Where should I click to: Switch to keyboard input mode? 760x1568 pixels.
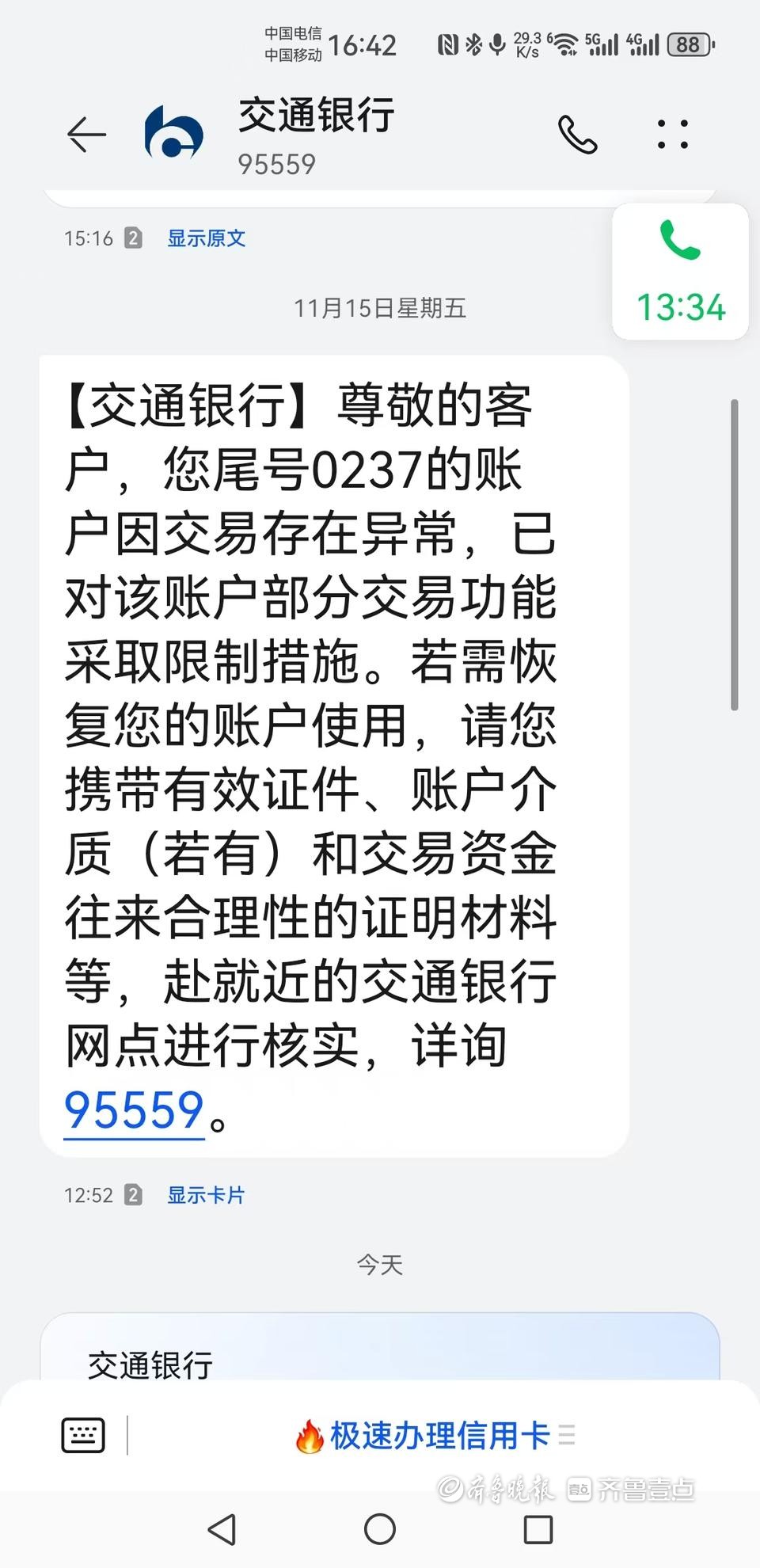coord(83,1435)
